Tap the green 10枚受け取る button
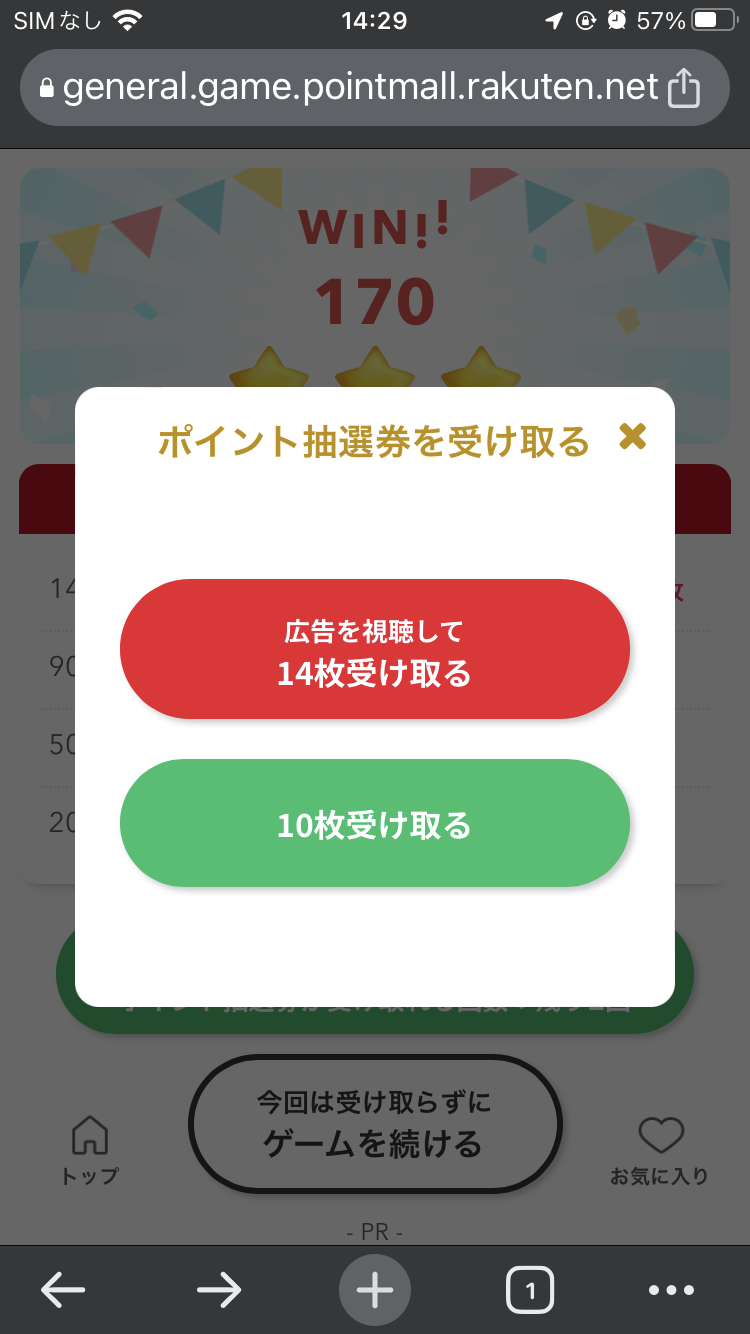The image size is (750, 1334). coord(374,824)
